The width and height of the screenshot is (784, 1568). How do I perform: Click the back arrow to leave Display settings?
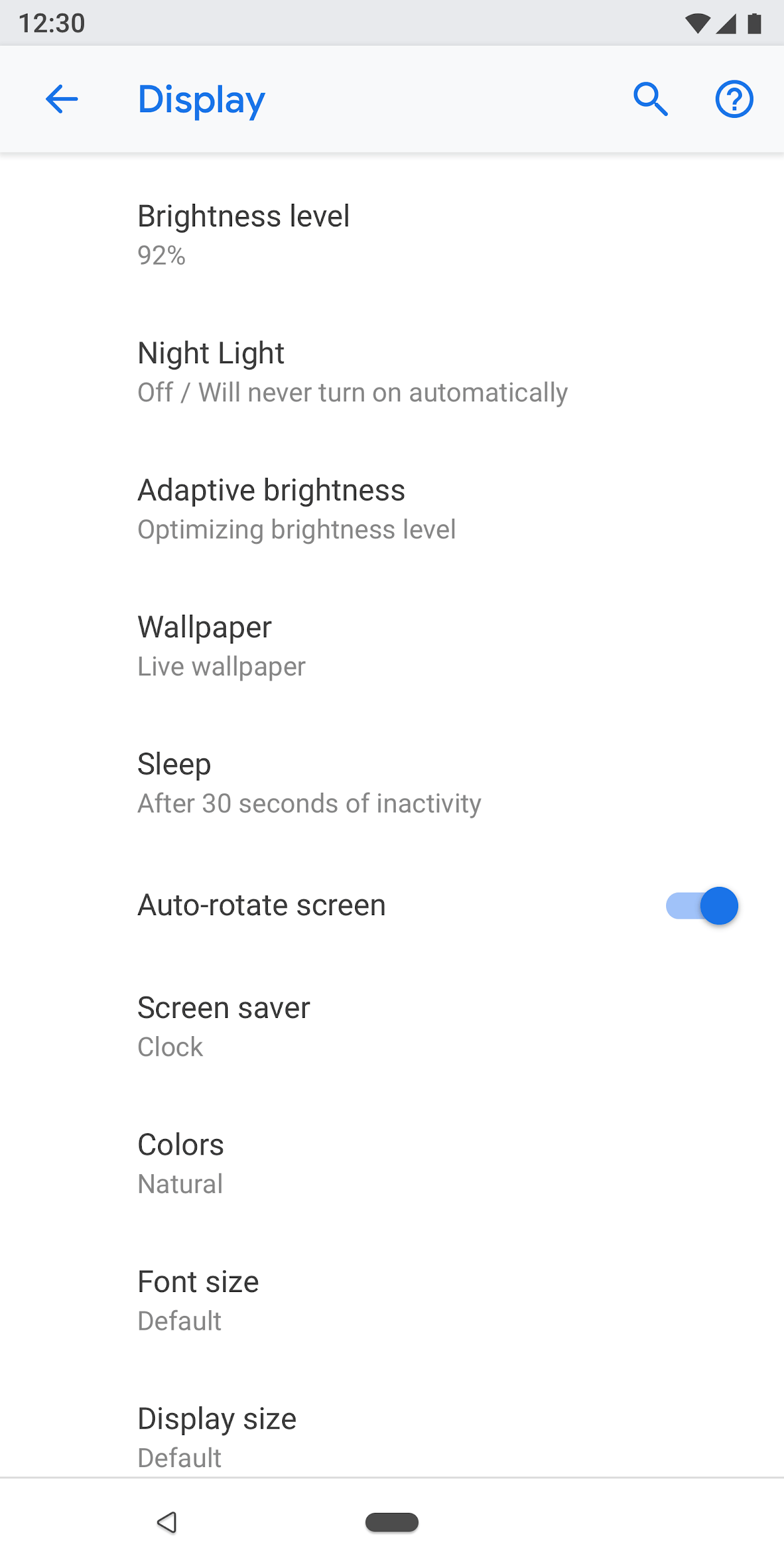[61, 98]
